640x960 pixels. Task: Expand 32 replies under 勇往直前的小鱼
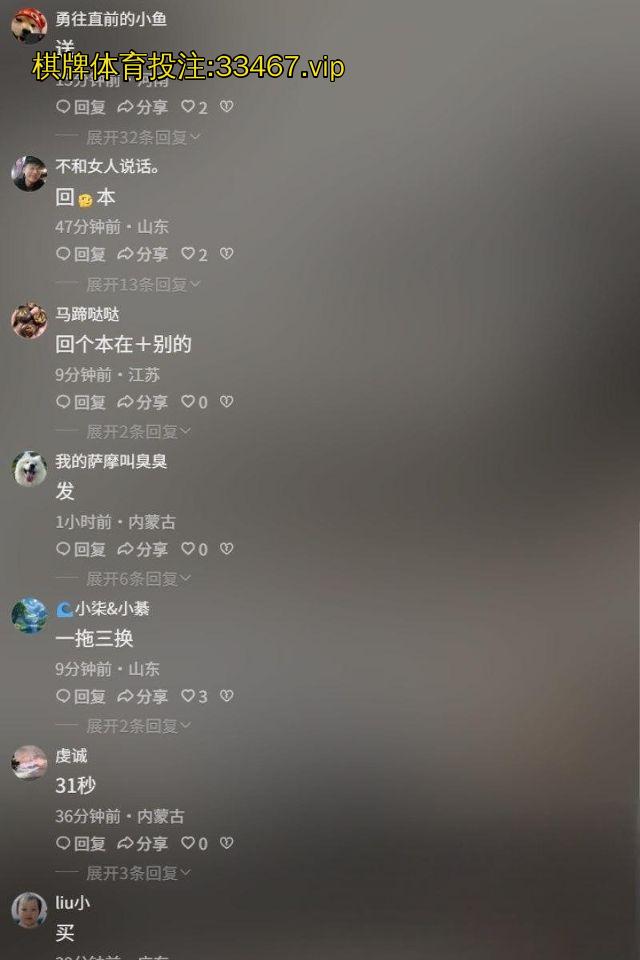tap(143, 138)
